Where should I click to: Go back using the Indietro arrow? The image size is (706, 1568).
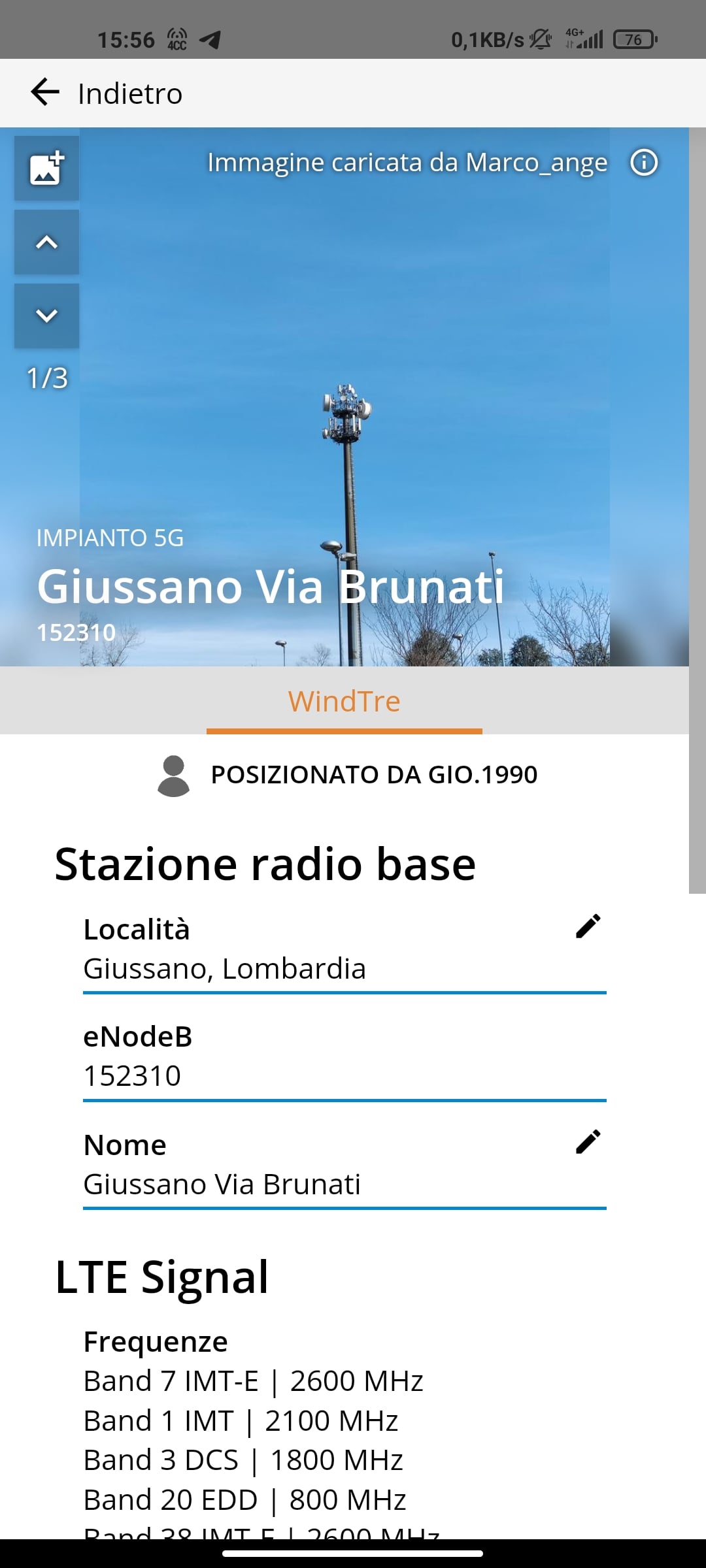[45, 93]
